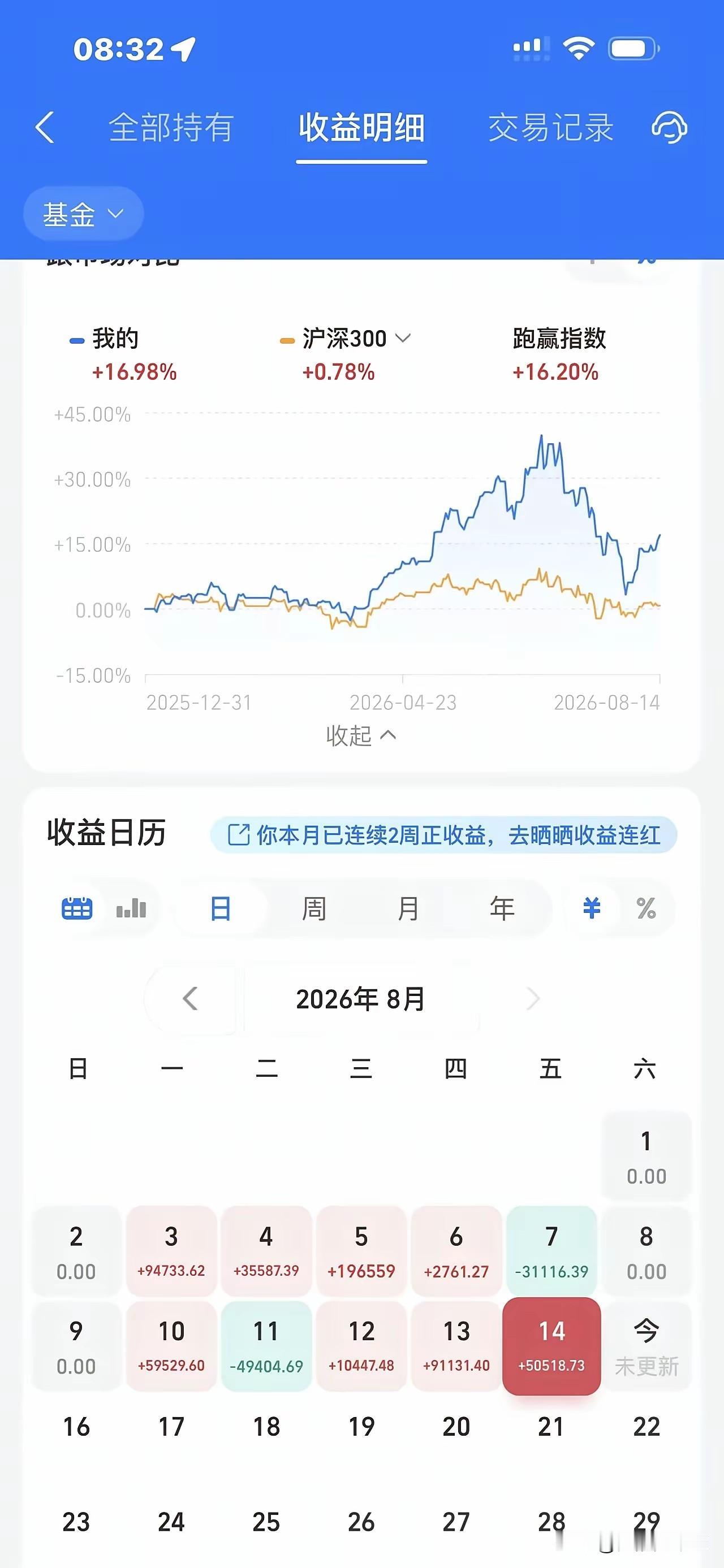Screen dimensions: 724x1568
Task: Select the calendar view icon
Action: [x=77, y=909]
